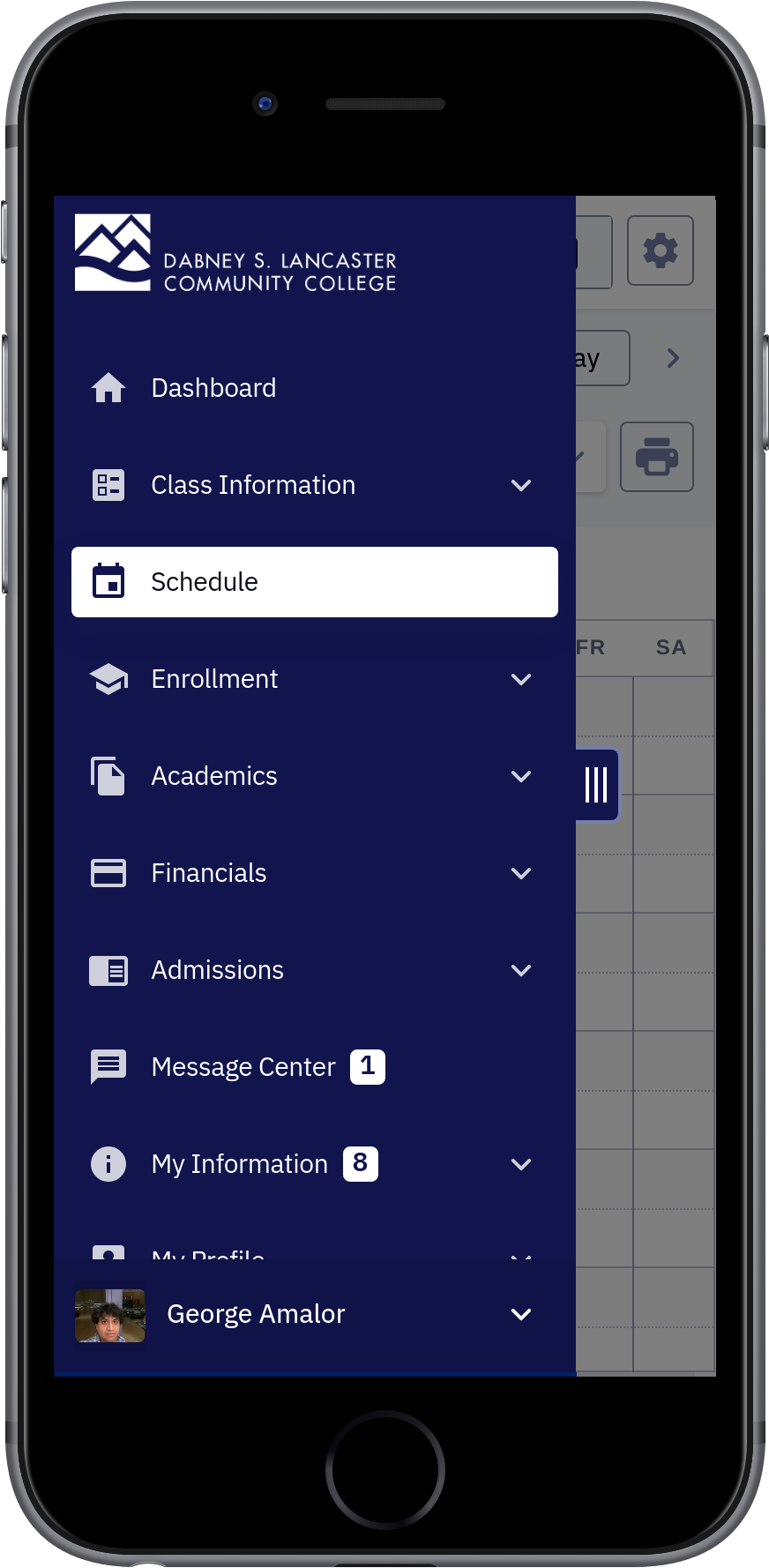Expand the Academics menu
This screenshot has width=769, height=1568.
click(x=315, y=776)
